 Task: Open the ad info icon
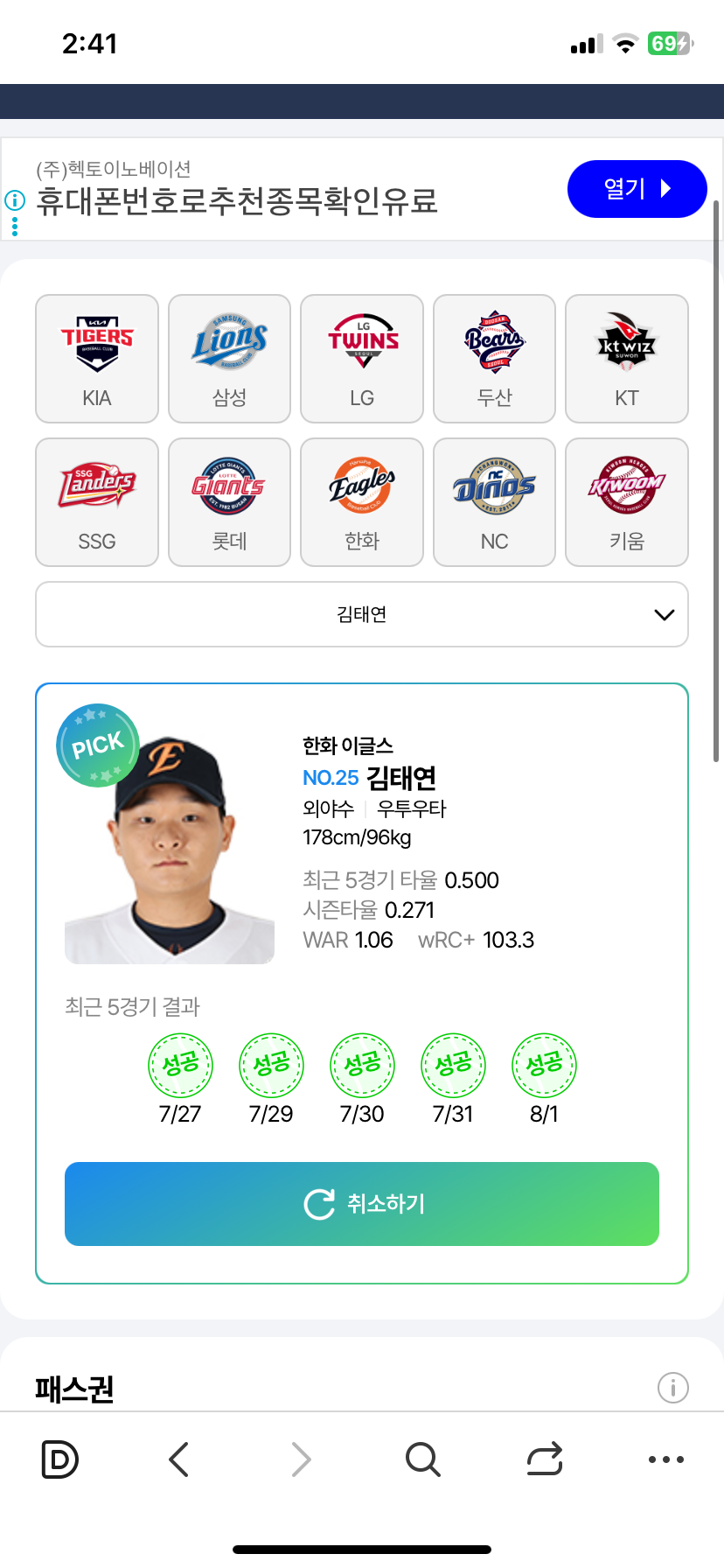15,200
